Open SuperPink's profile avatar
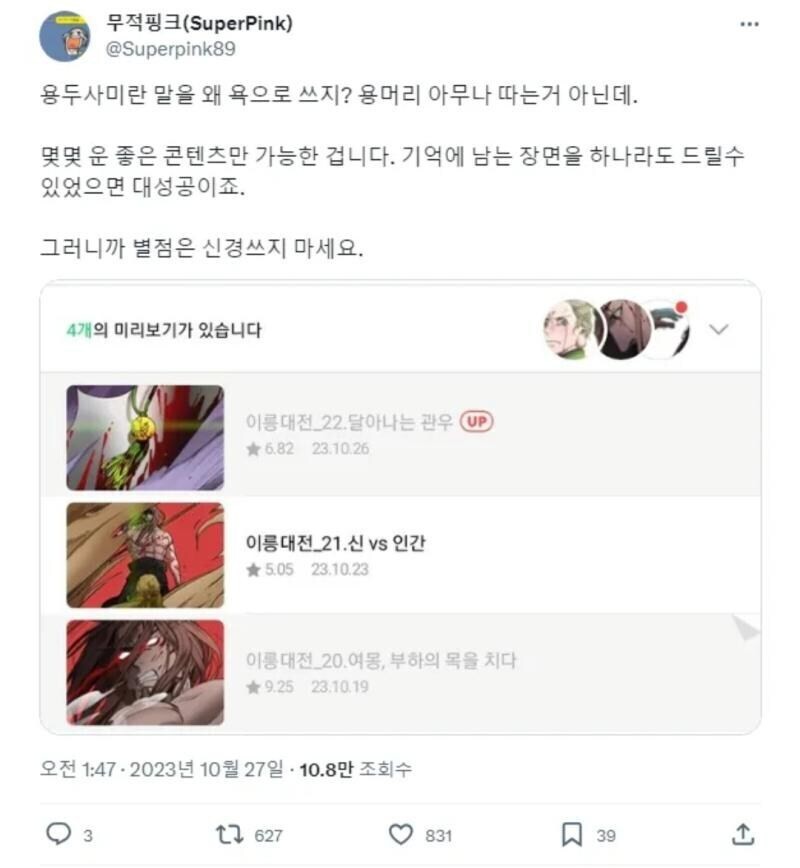This screenshot has width=800, height=868. (x=65, y=36)
